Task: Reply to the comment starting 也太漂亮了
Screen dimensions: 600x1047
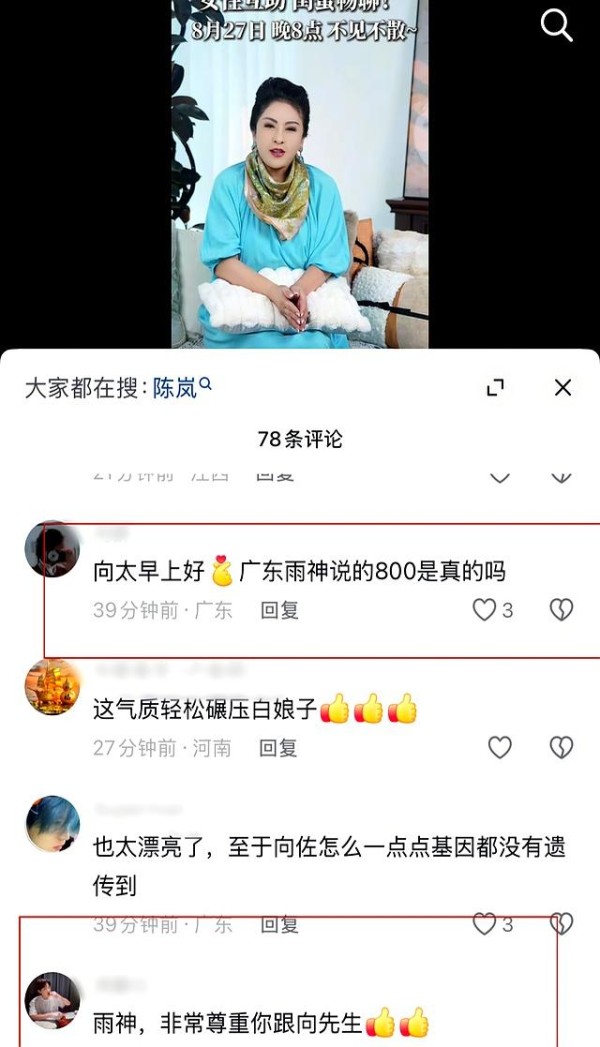Action: coord(279,924)
